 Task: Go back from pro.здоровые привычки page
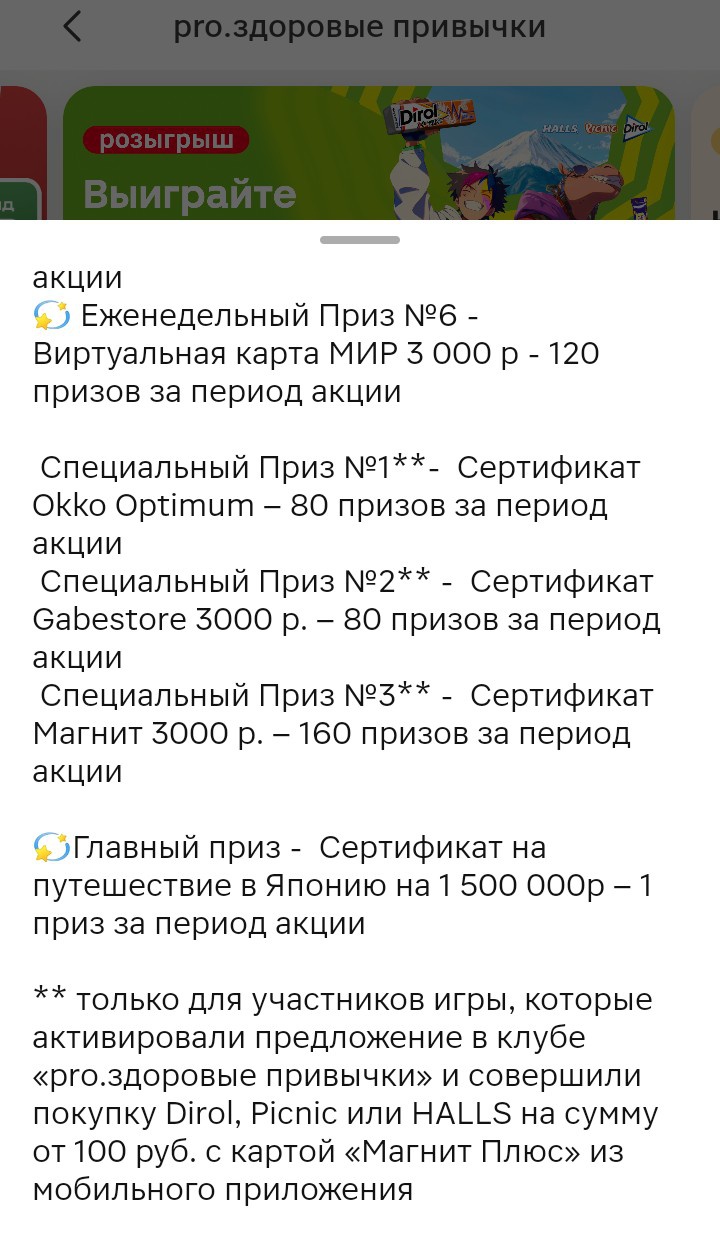point(71,27)
